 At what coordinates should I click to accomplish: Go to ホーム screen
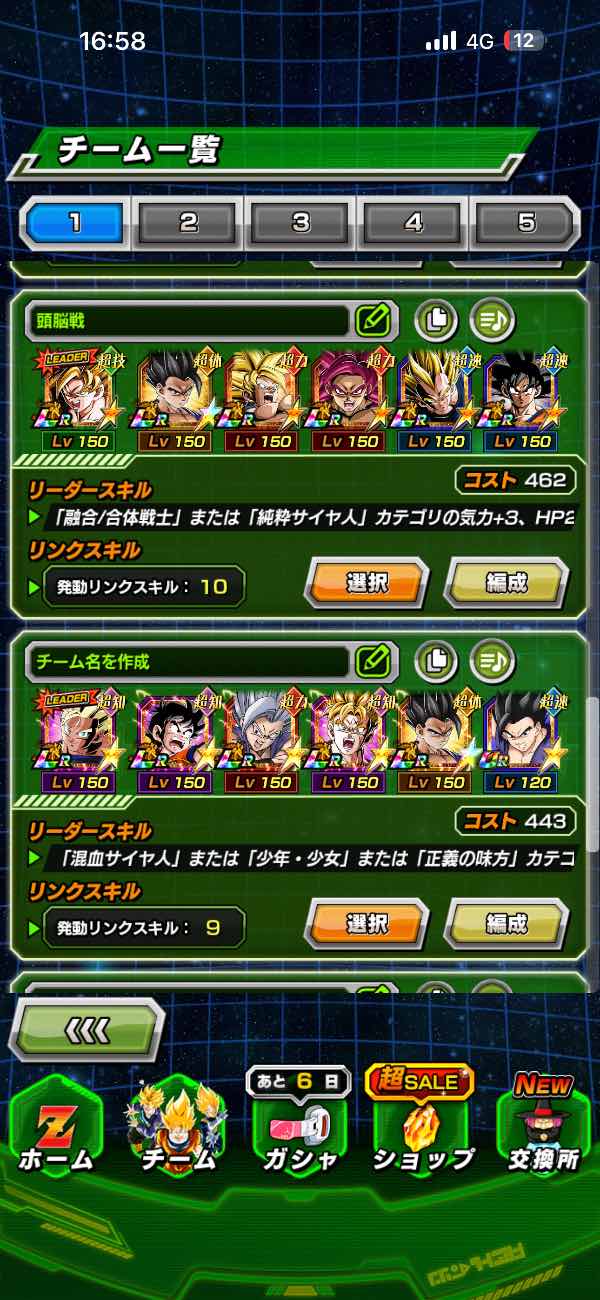click(x=56, y=1131)
